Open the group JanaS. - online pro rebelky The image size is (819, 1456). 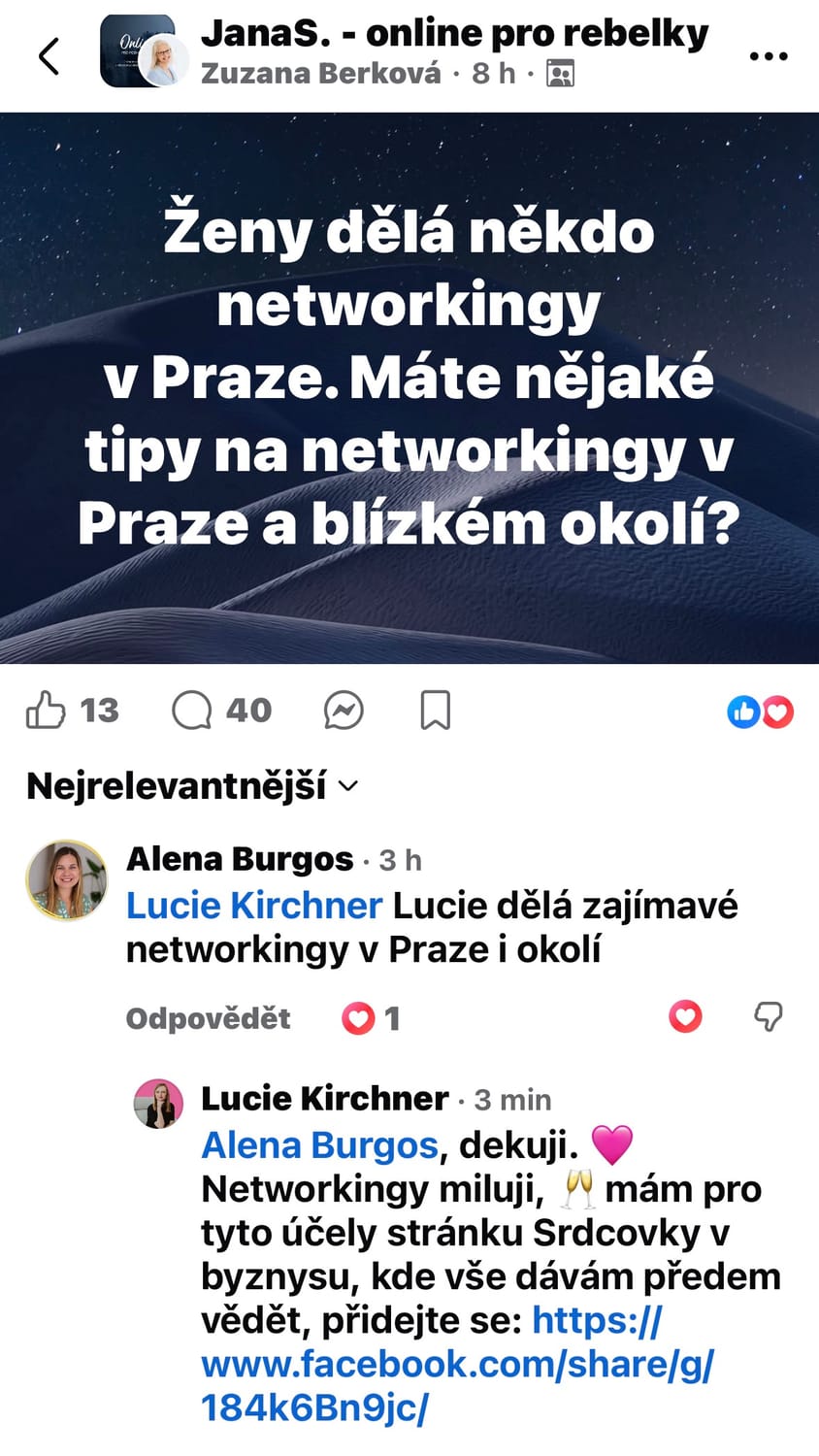pyautogui.click(x=454, y=33)
